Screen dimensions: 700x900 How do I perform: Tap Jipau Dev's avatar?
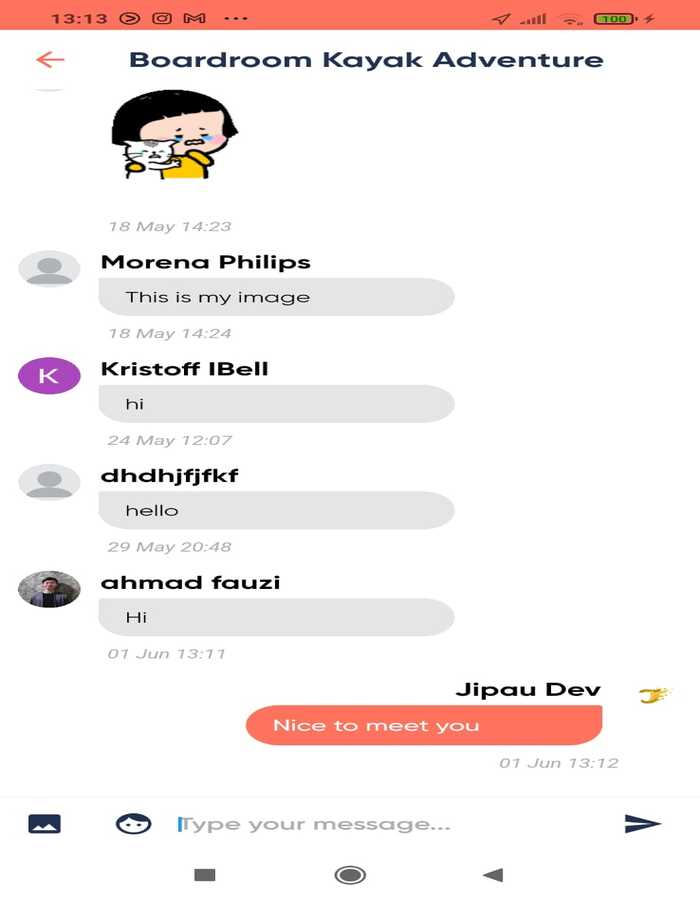coord(655,694)
